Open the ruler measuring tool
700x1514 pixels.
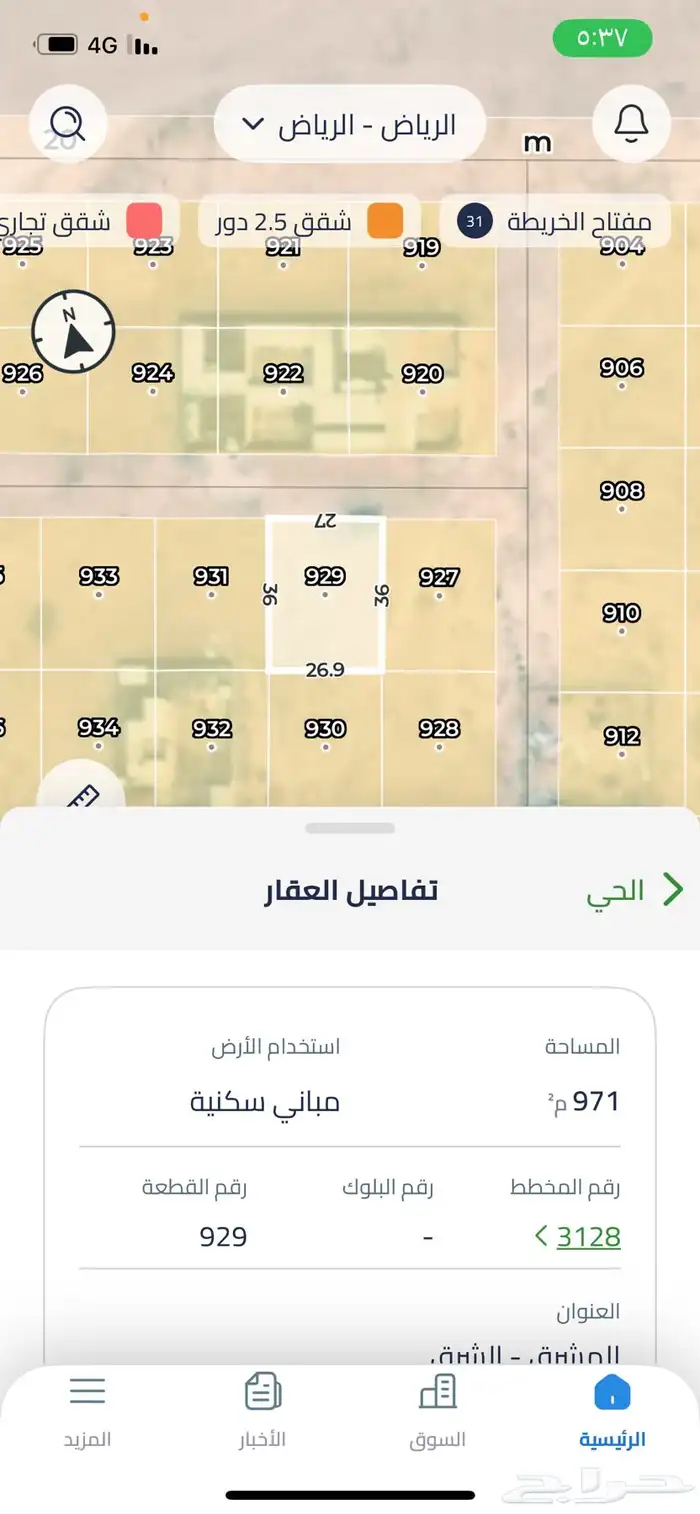82,795
